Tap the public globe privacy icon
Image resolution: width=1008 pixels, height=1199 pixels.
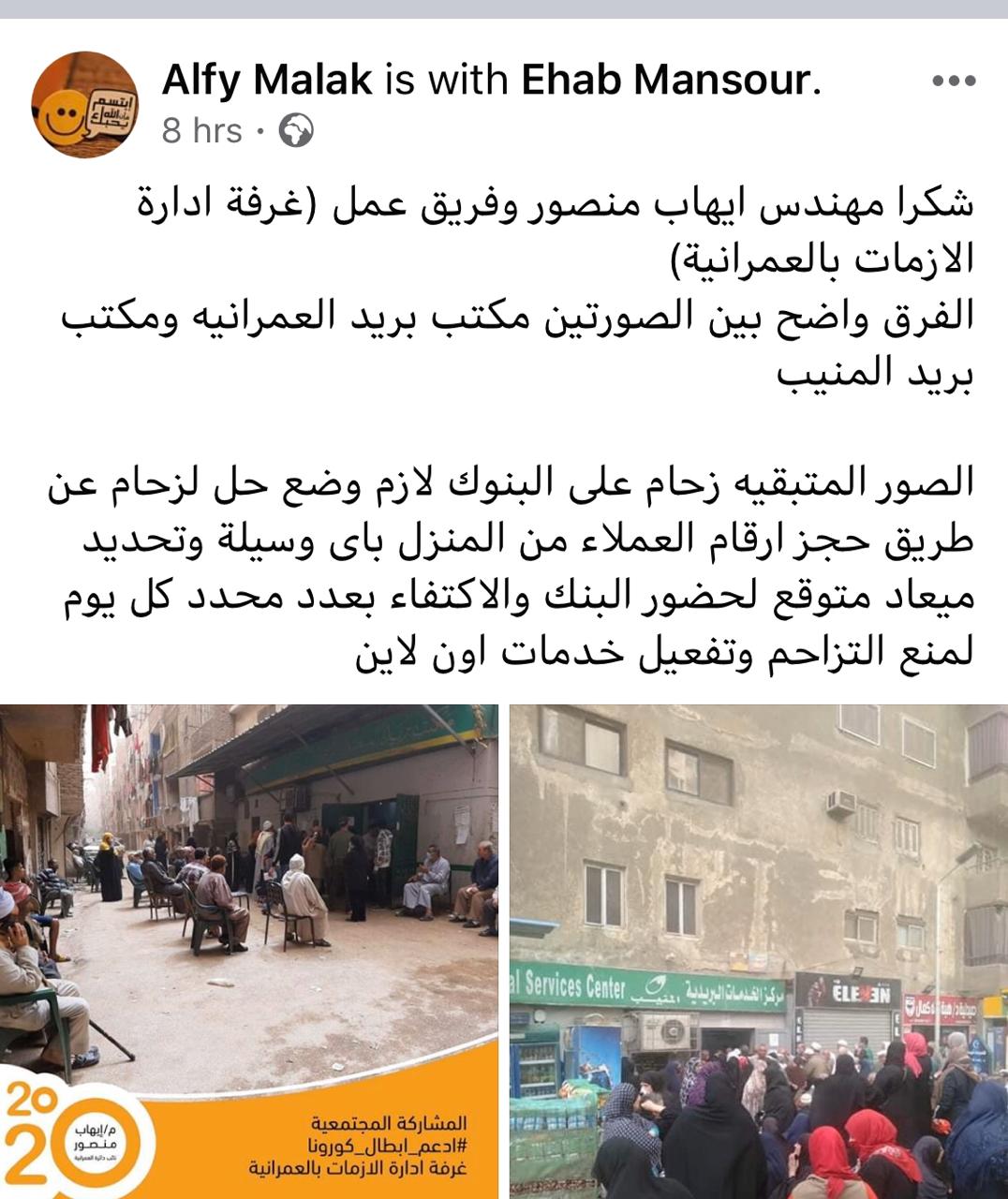click(296, 130)
